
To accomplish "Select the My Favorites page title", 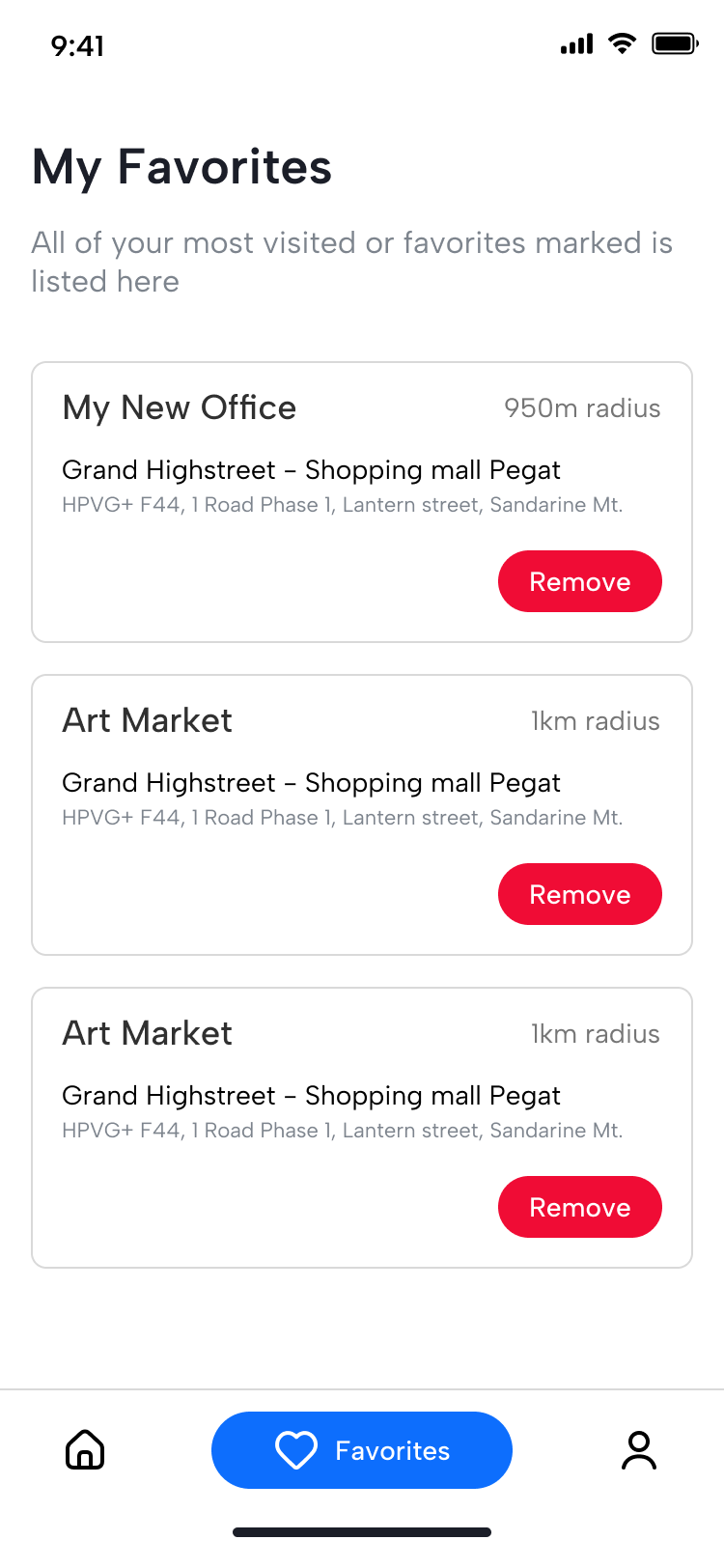I will coord(181,167).
